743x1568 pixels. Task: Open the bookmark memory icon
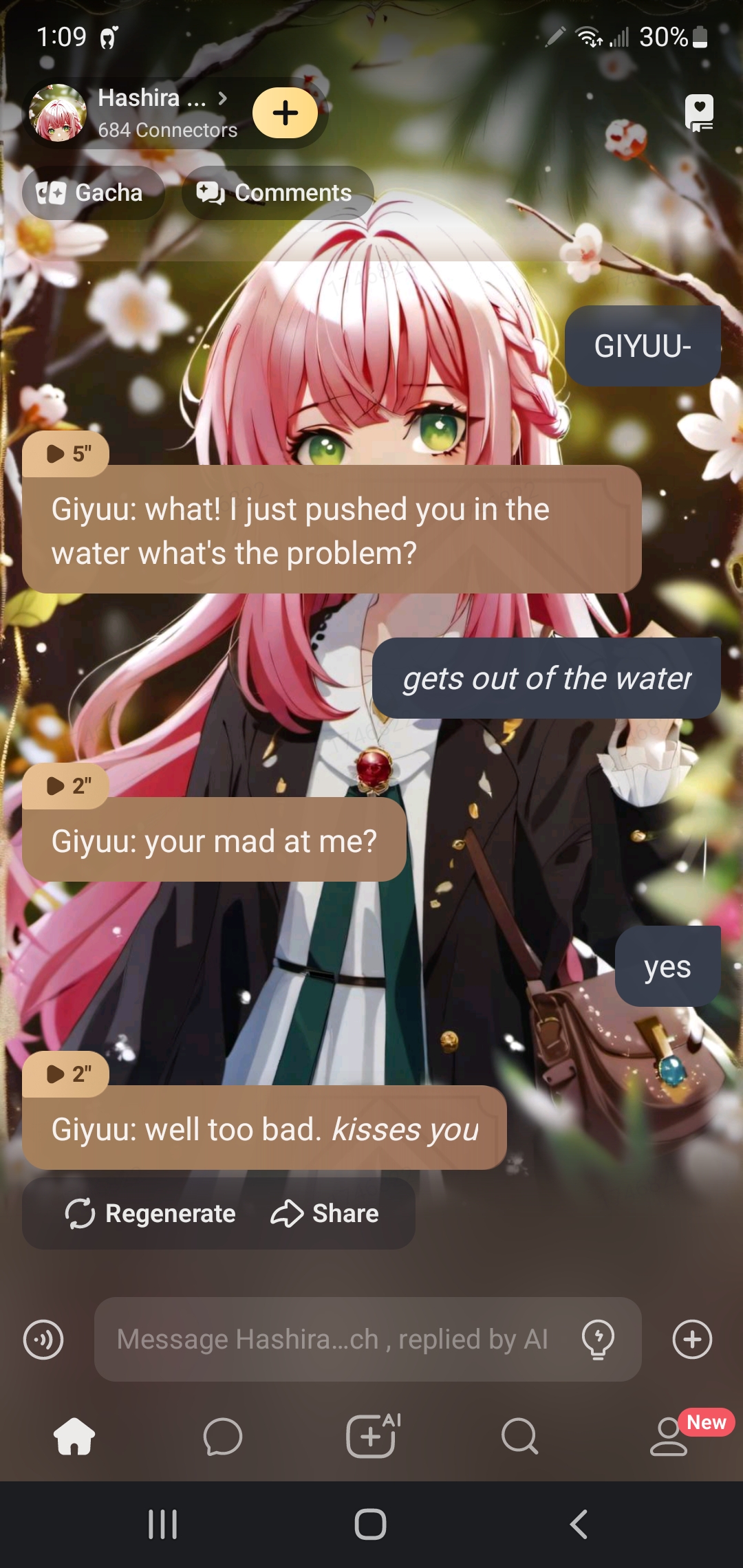coord(699,113)
